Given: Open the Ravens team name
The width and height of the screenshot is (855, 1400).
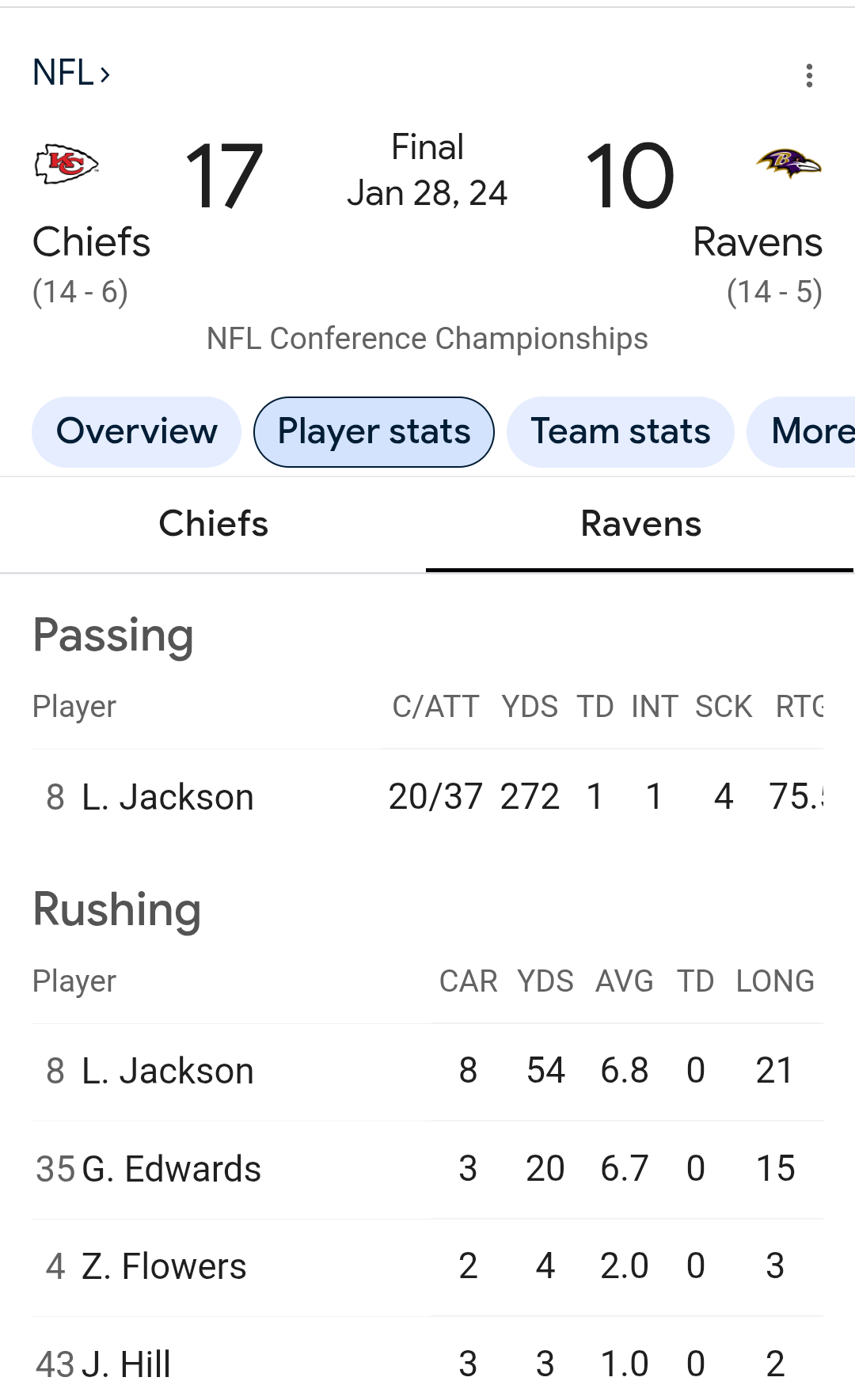Looking at the screenshot, I should (757, 242).
